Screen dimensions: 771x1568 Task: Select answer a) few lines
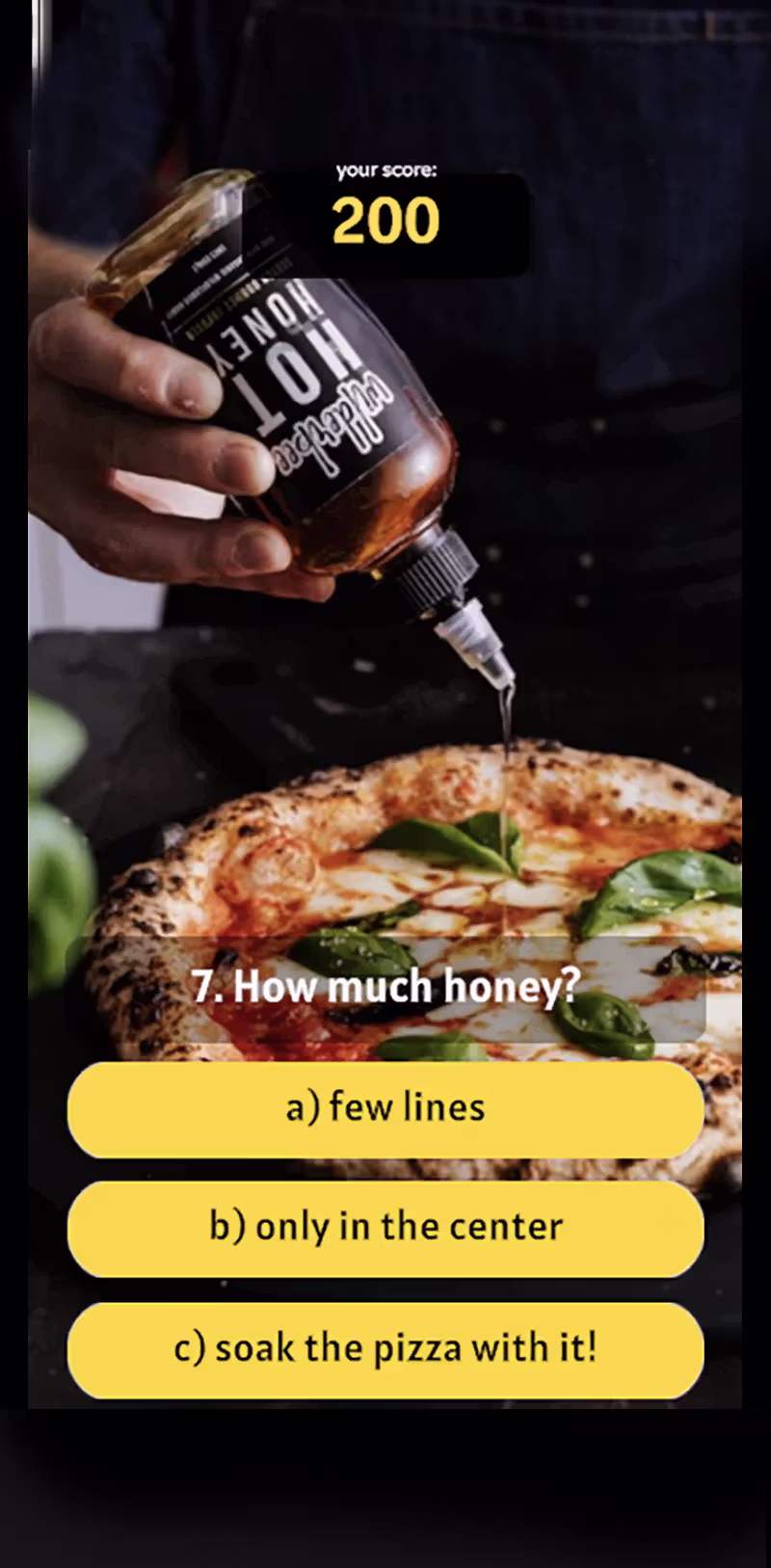pyautogui.click(x=385, y=1108)
